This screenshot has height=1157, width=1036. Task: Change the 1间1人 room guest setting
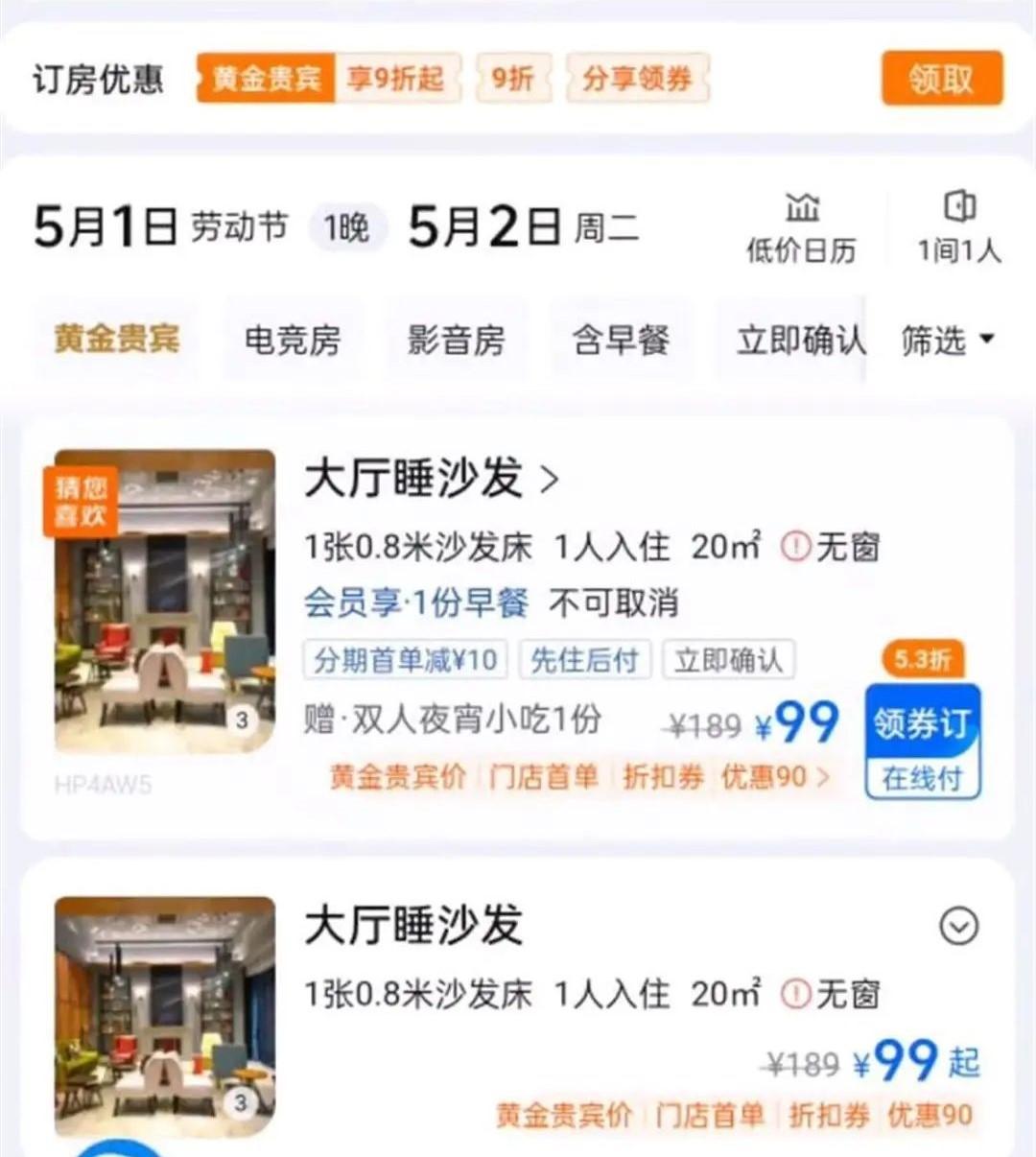pyautogui.click(x=959, y=228)
